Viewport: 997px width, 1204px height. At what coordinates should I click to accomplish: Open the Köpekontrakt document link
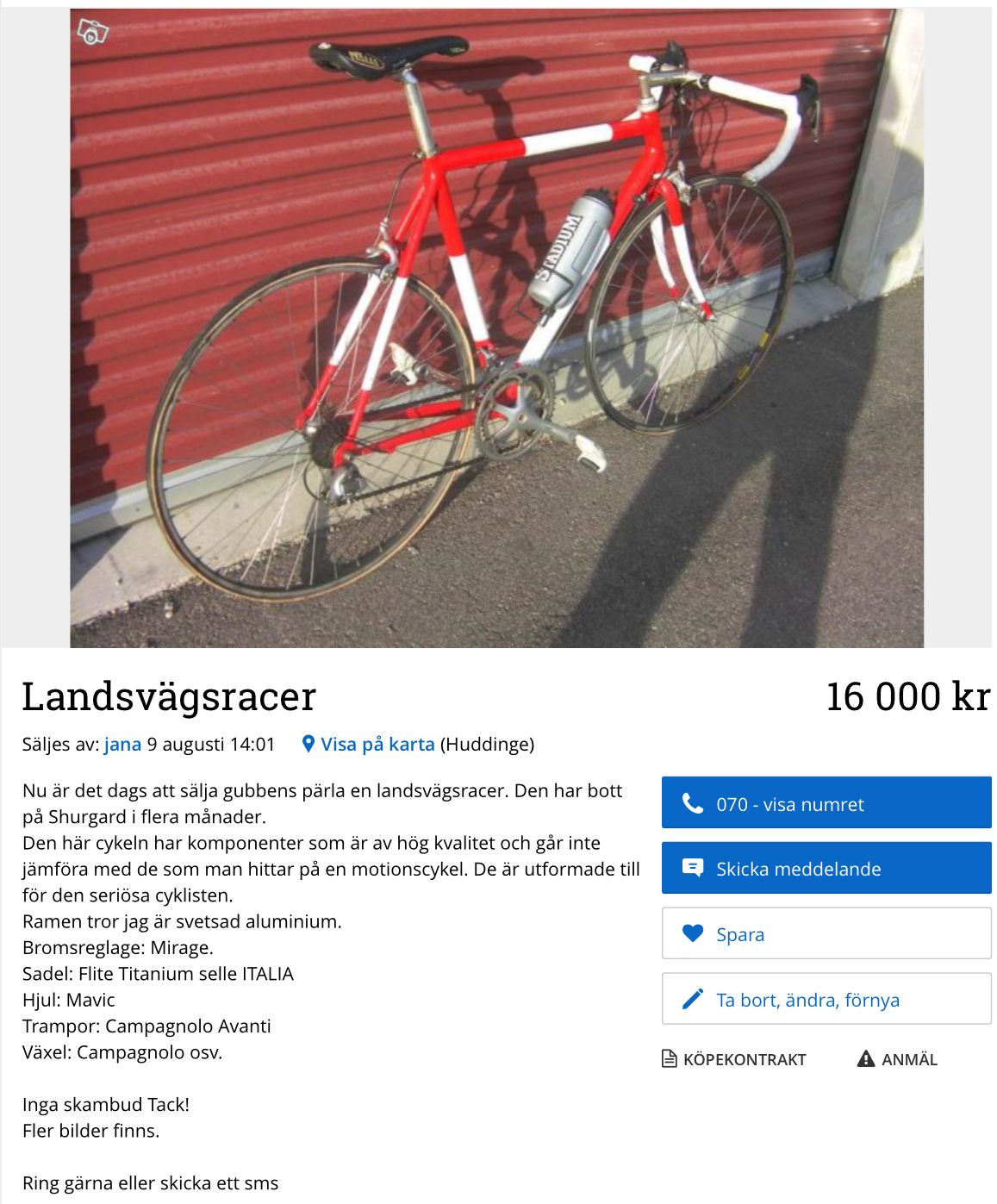coord(733,1059)
